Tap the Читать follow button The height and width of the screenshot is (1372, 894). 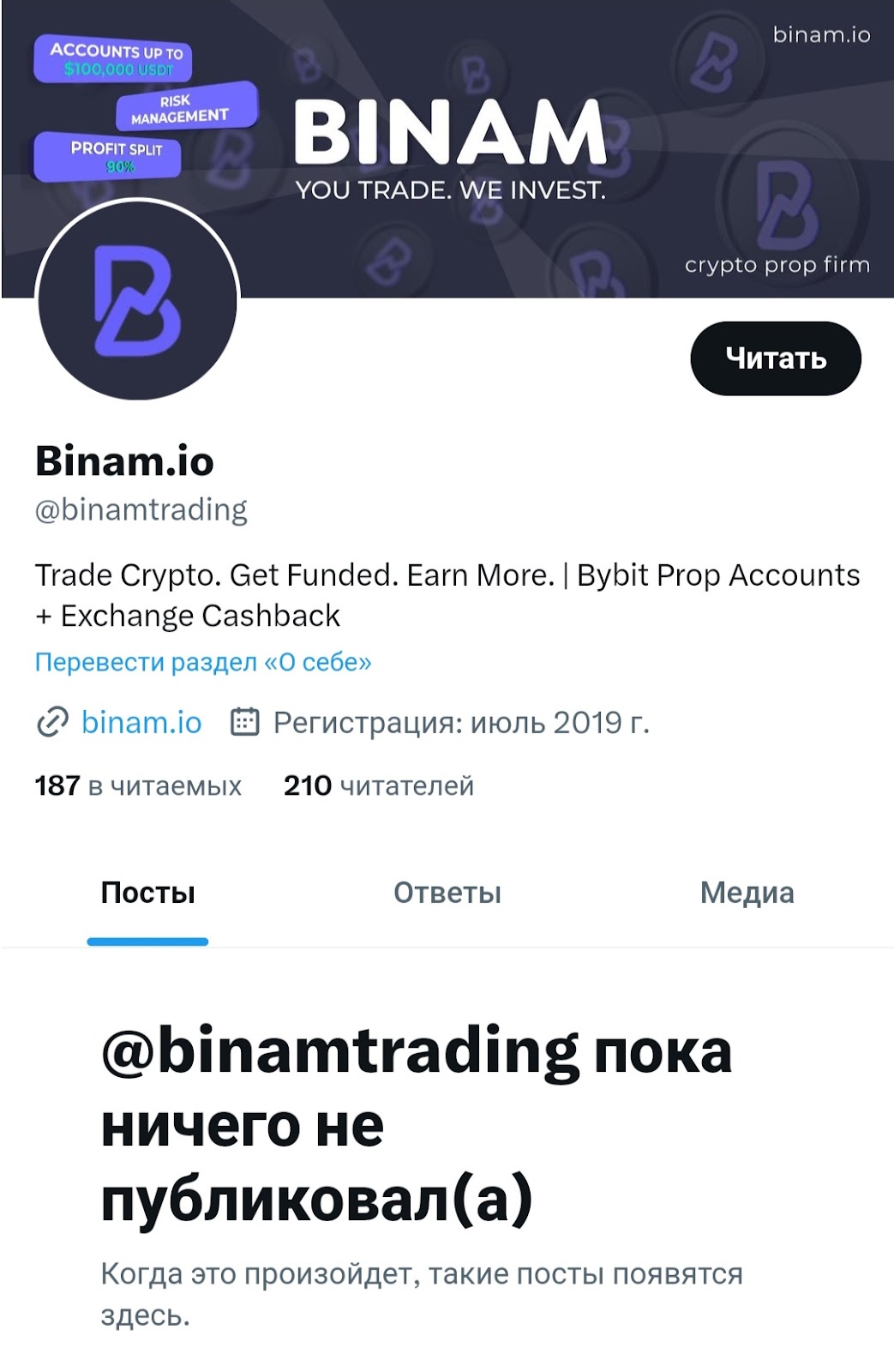pyautogui.click(x=775, y=358)
